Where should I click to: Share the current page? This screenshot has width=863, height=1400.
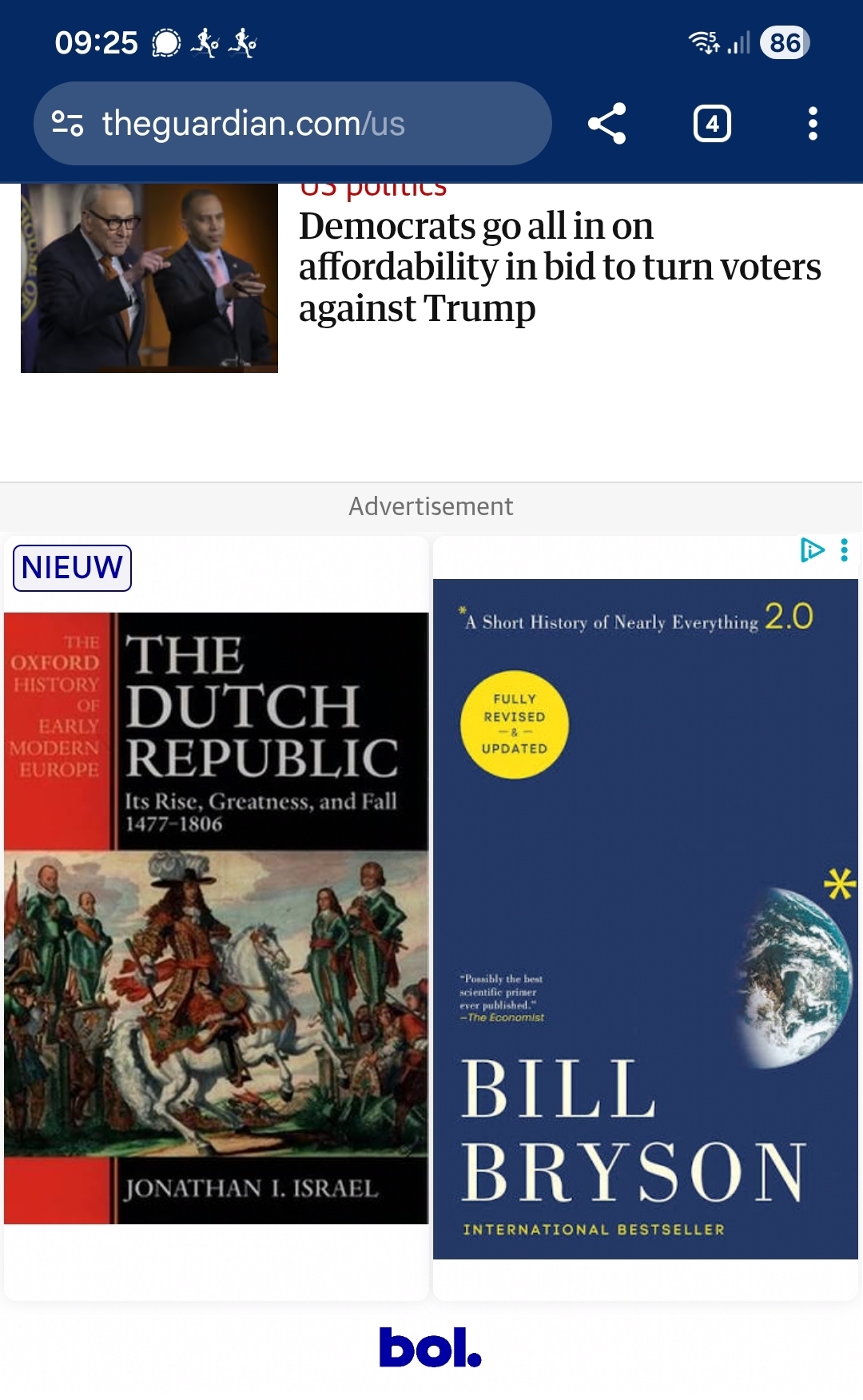click(606, 124)
